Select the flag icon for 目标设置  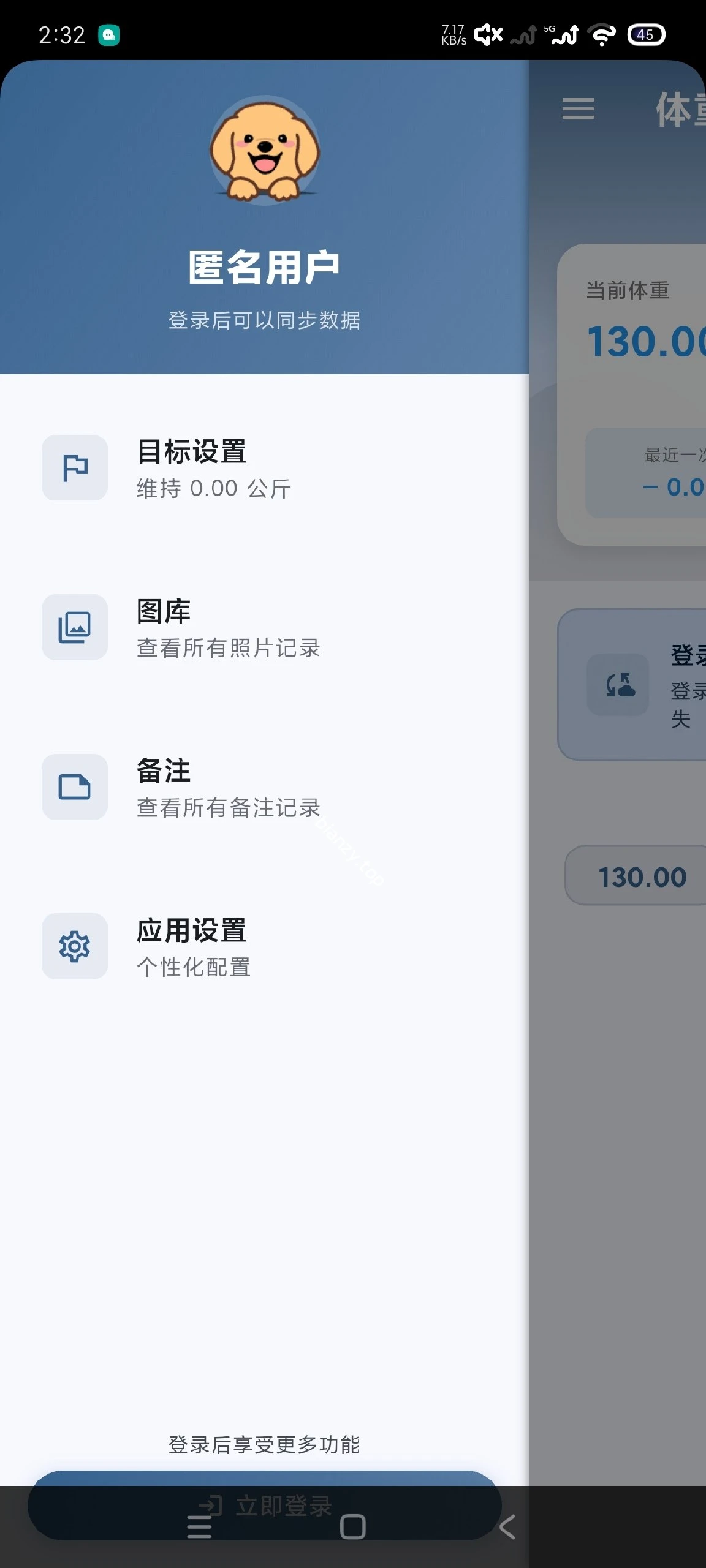click(74, 467)
